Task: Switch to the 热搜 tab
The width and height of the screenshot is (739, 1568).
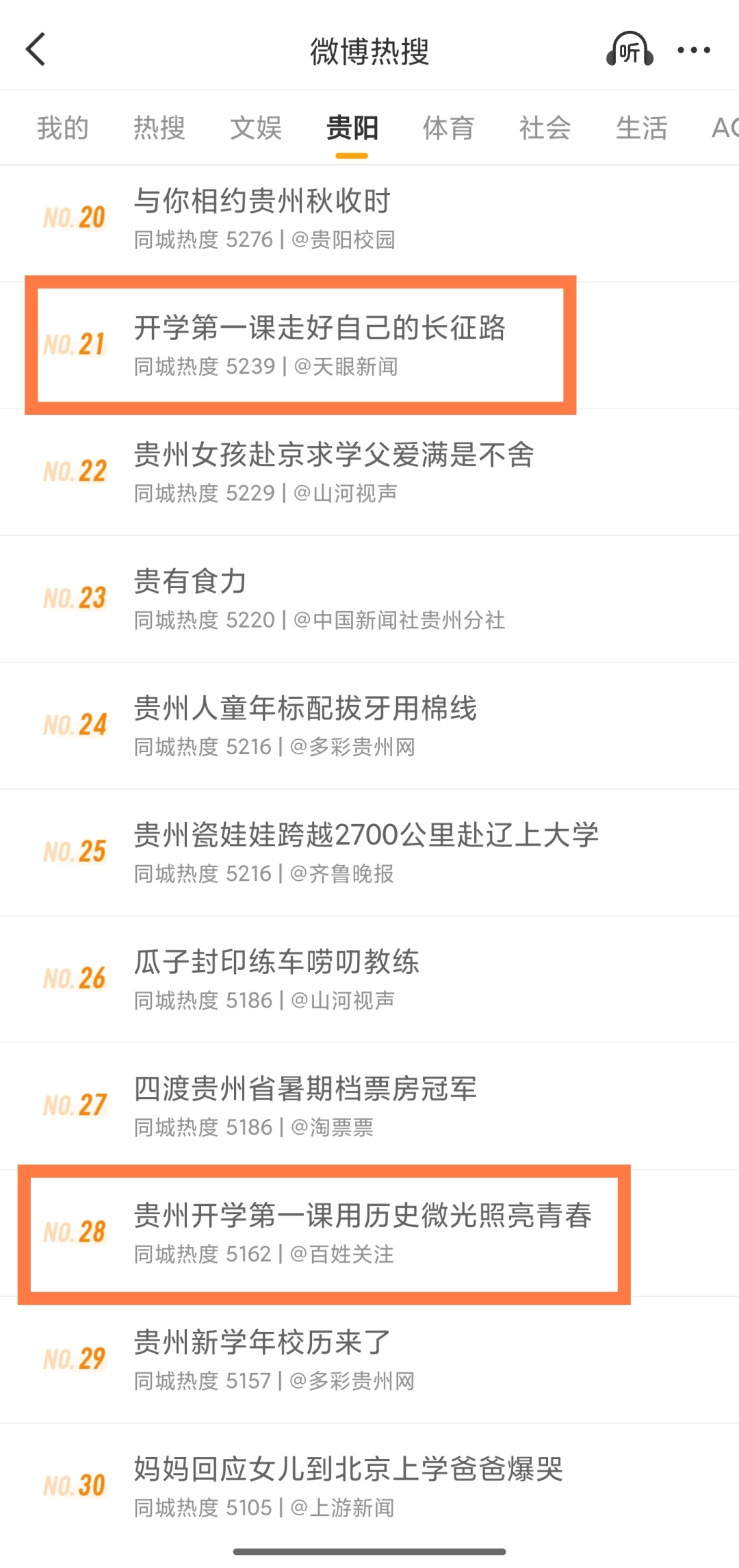Action: point(159,128)
